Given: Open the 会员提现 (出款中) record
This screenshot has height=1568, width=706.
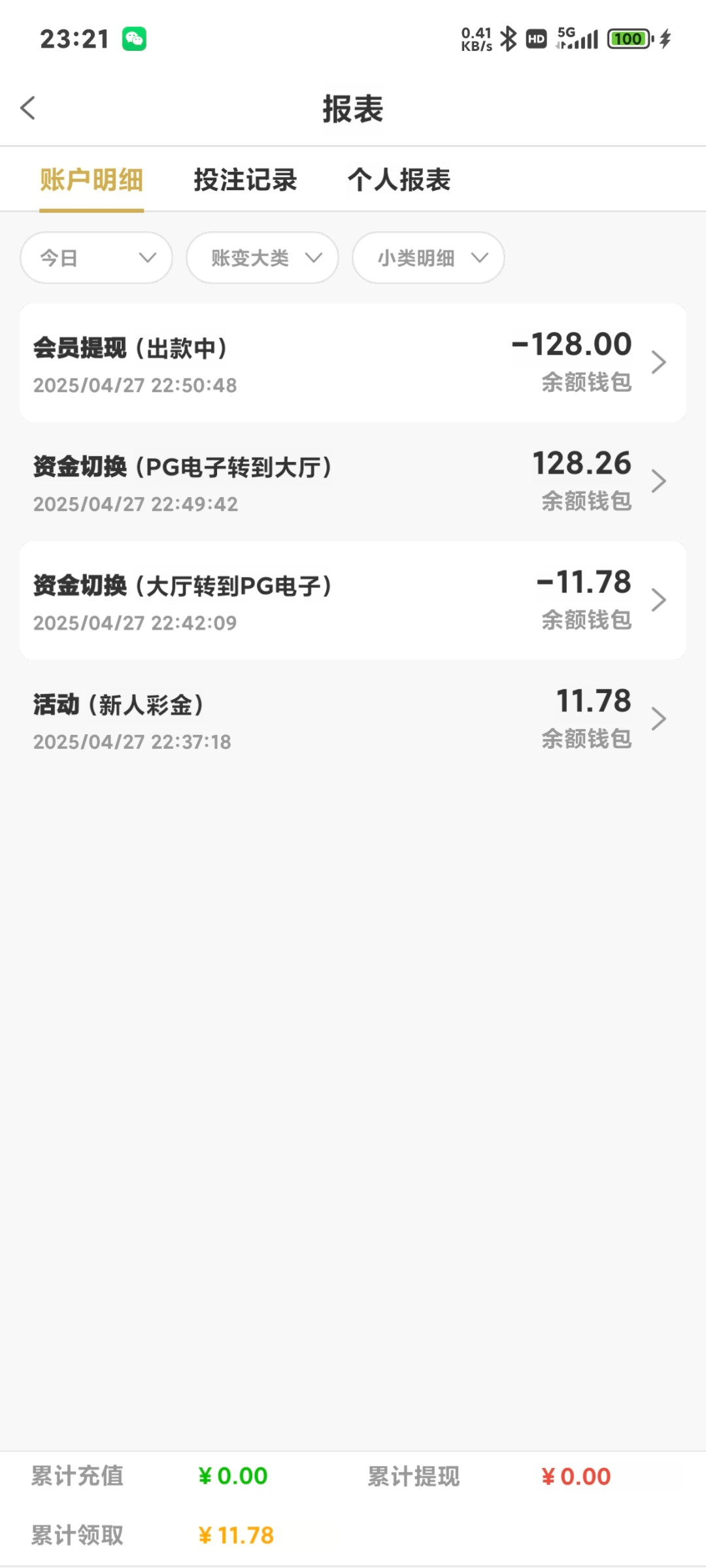Looking at the screenshot, I should [353, 363].
